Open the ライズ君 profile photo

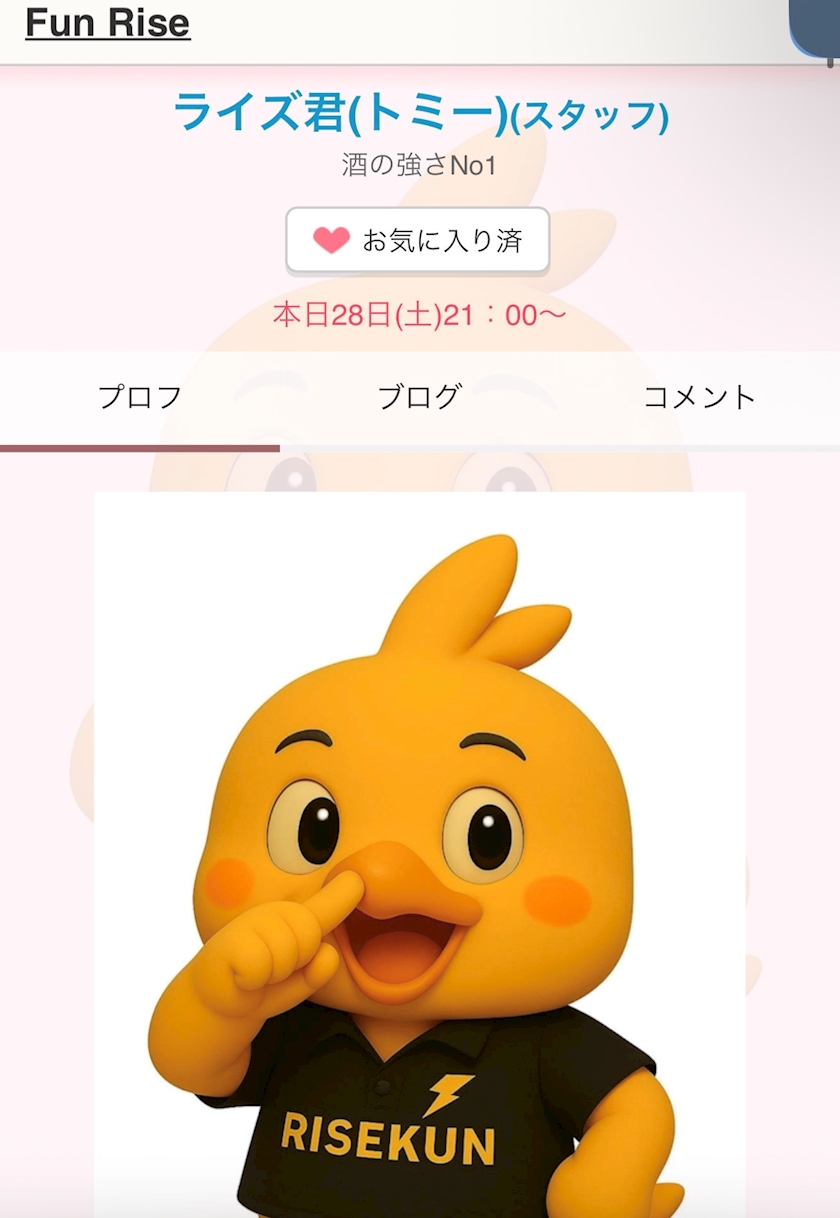coord(420,854)
